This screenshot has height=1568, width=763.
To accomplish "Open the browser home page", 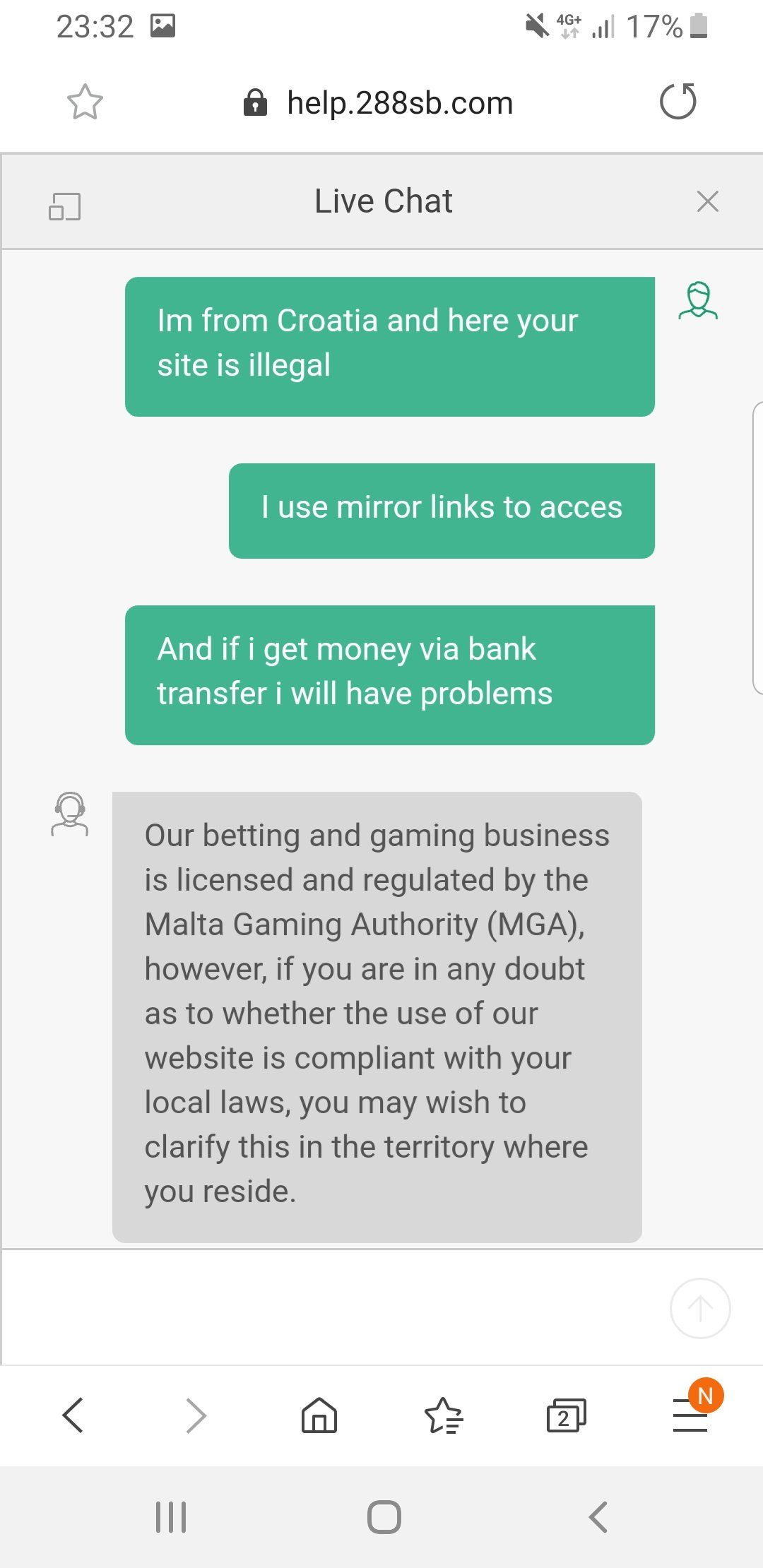I will tap(319, 1415).
